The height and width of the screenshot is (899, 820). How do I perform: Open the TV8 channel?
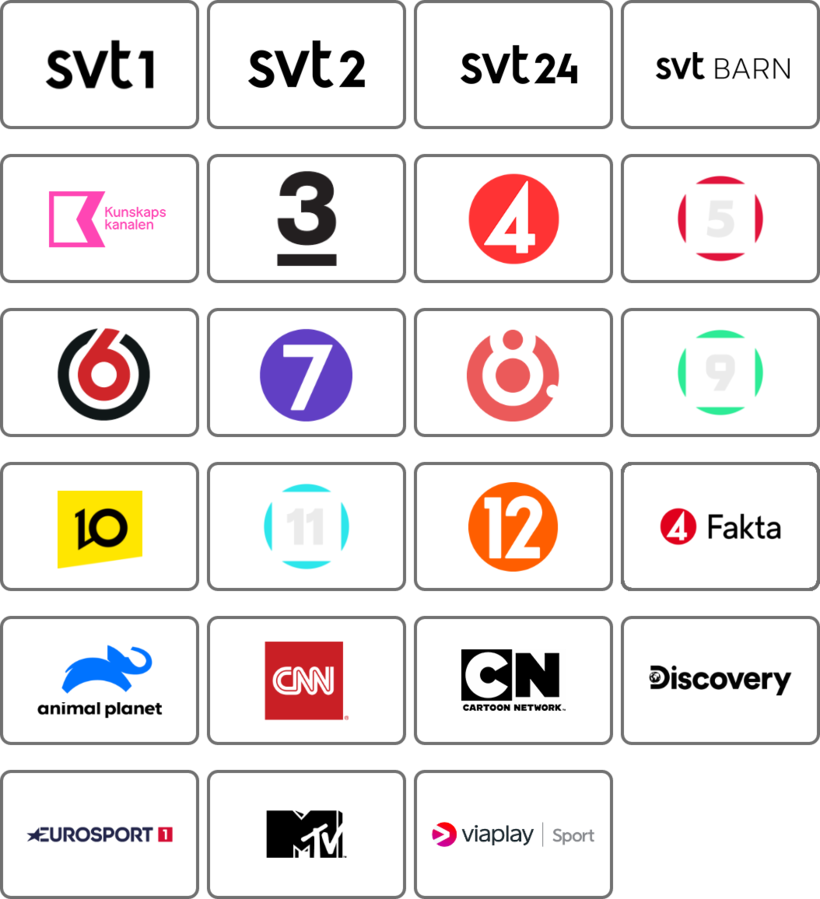point(513,373)
